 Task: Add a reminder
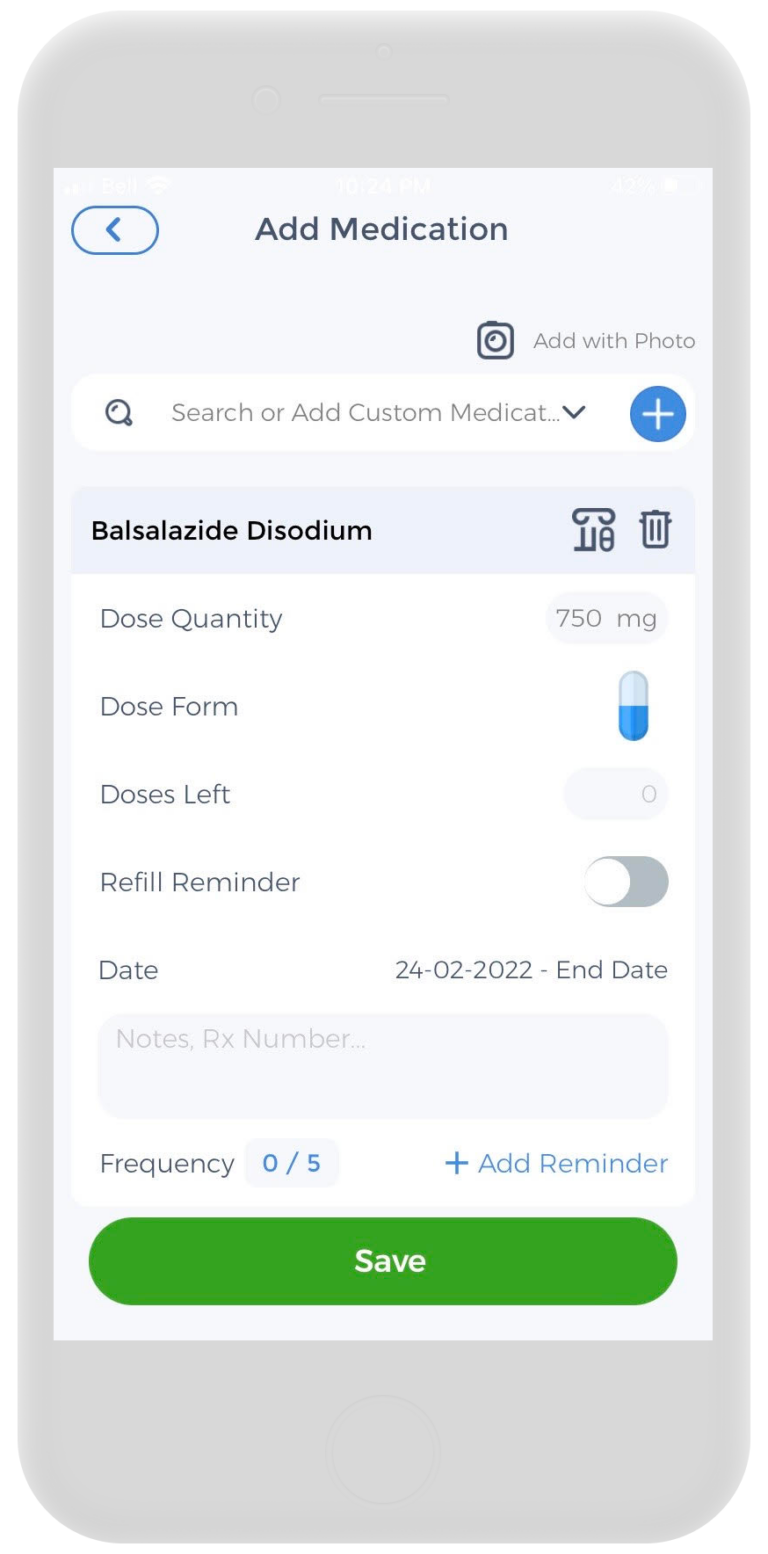pyautogui.click(x=556, y=1164)
